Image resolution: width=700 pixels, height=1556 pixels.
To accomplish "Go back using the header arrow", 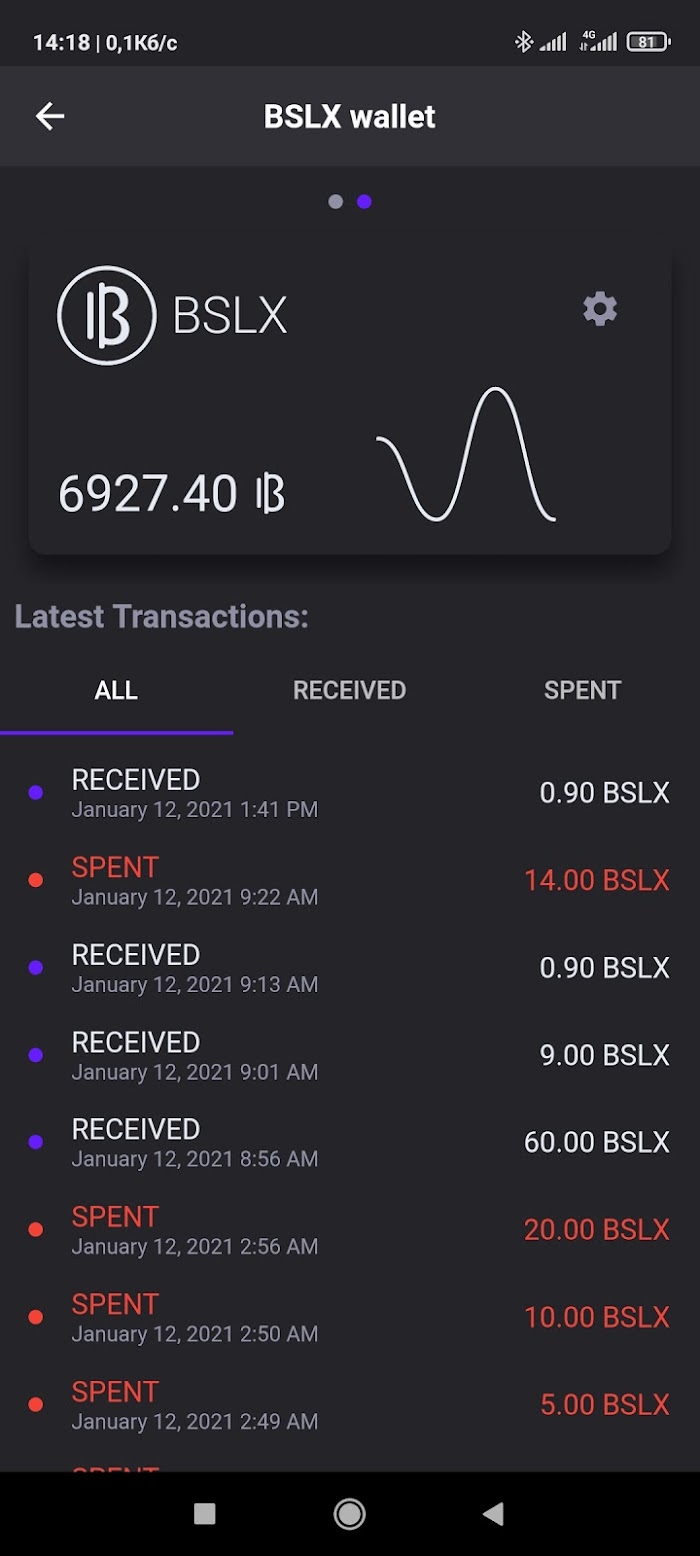I will coord(50,116).
